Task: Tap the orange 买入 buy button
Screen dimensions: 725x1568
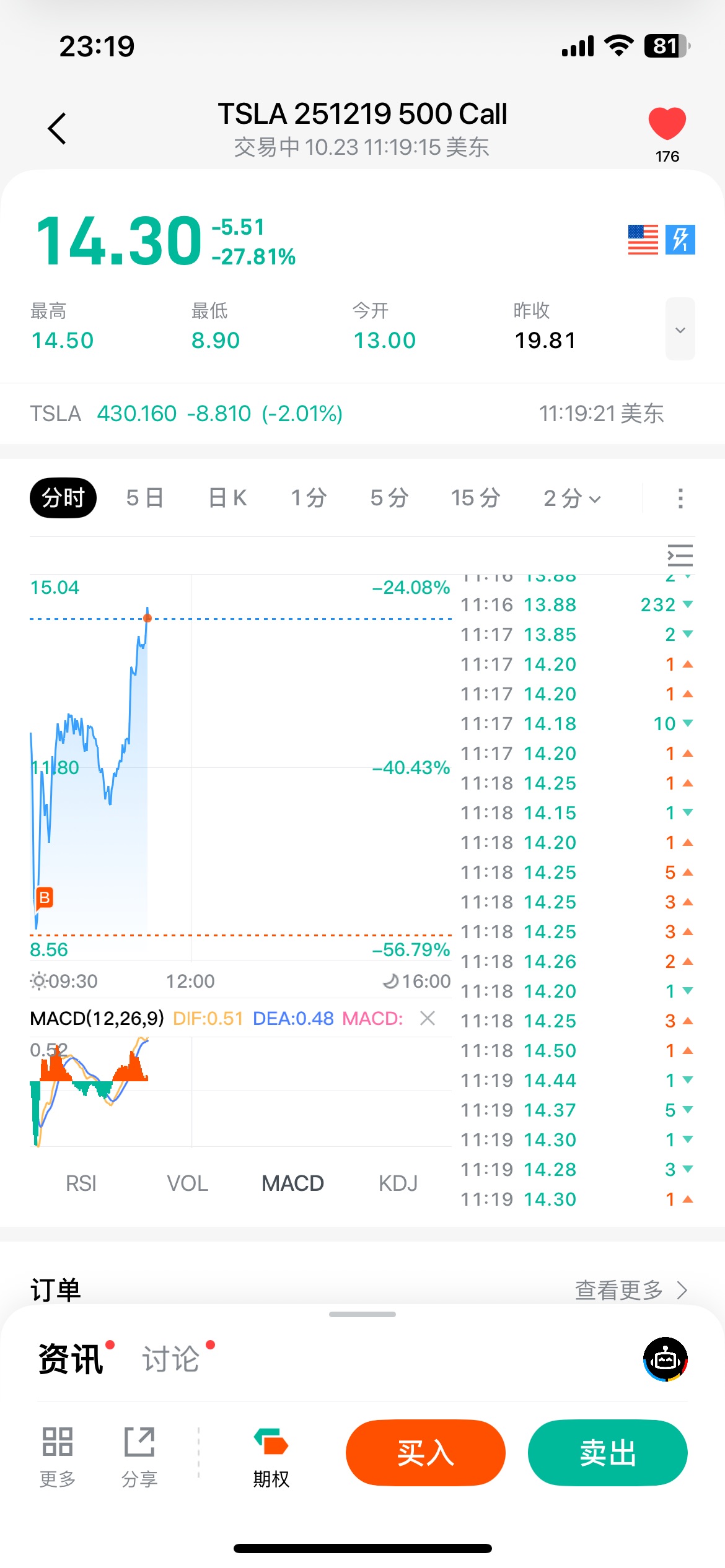Action: (x=426, y=1453)
